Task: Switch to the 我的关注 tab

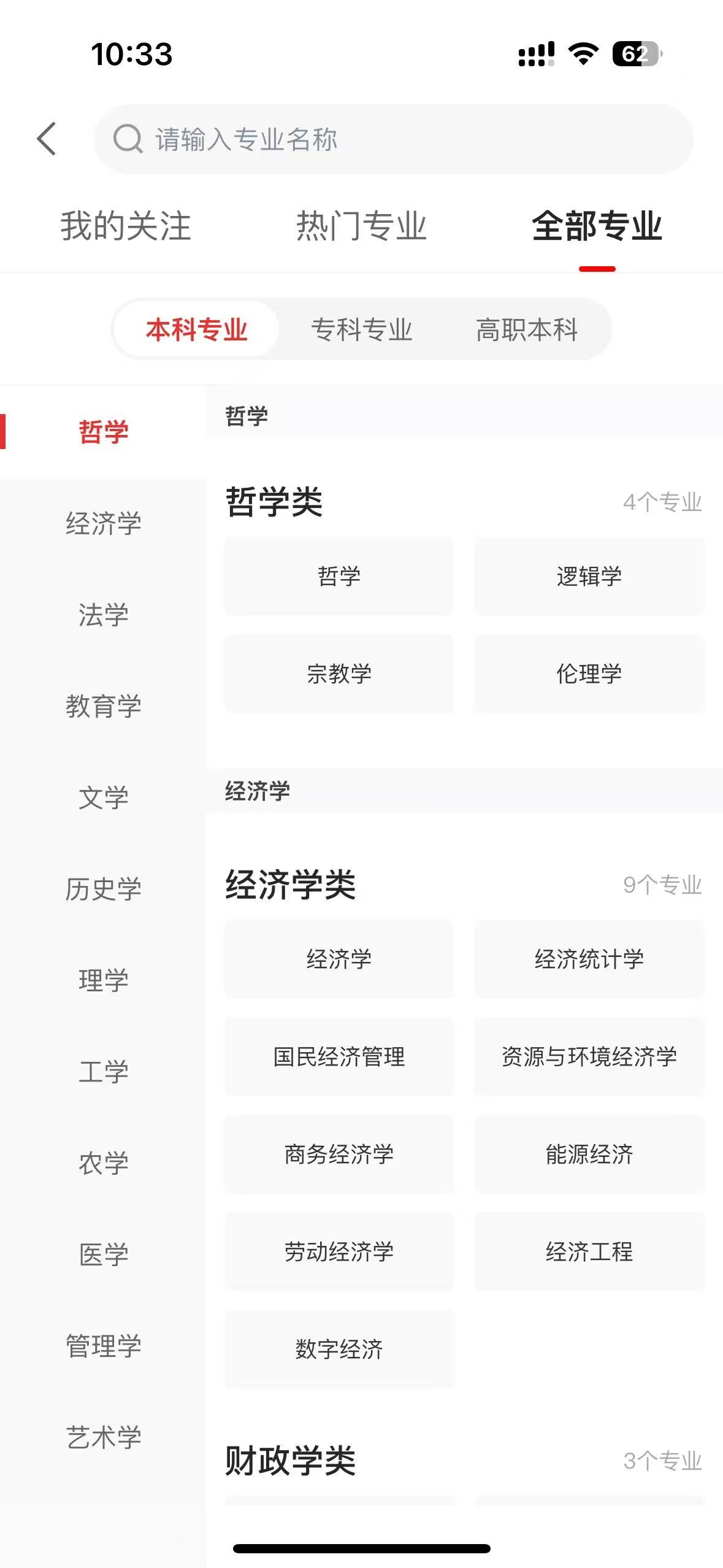Action: coord(127,225)
